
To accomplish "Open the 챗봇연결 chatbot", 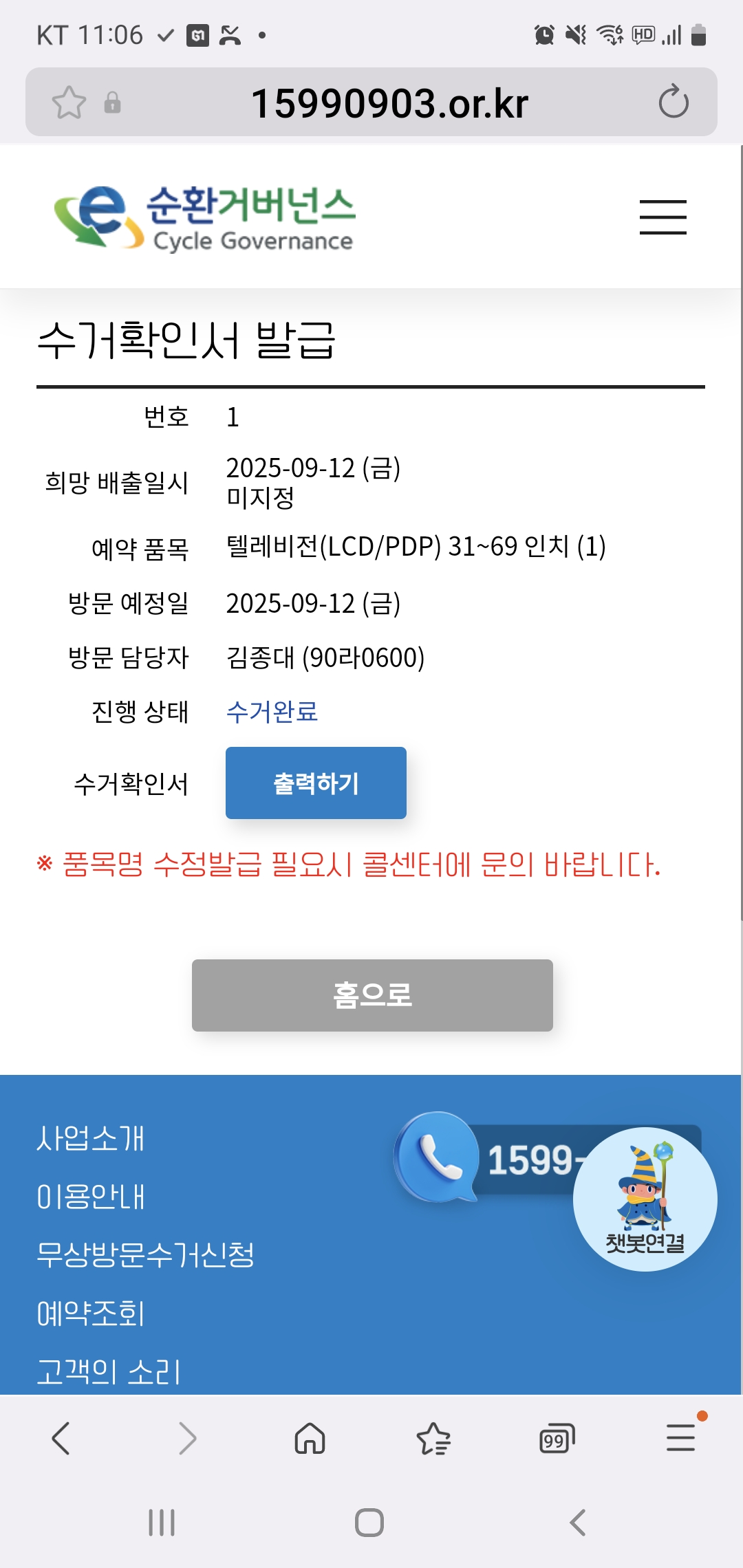I will click(645, 1199).
